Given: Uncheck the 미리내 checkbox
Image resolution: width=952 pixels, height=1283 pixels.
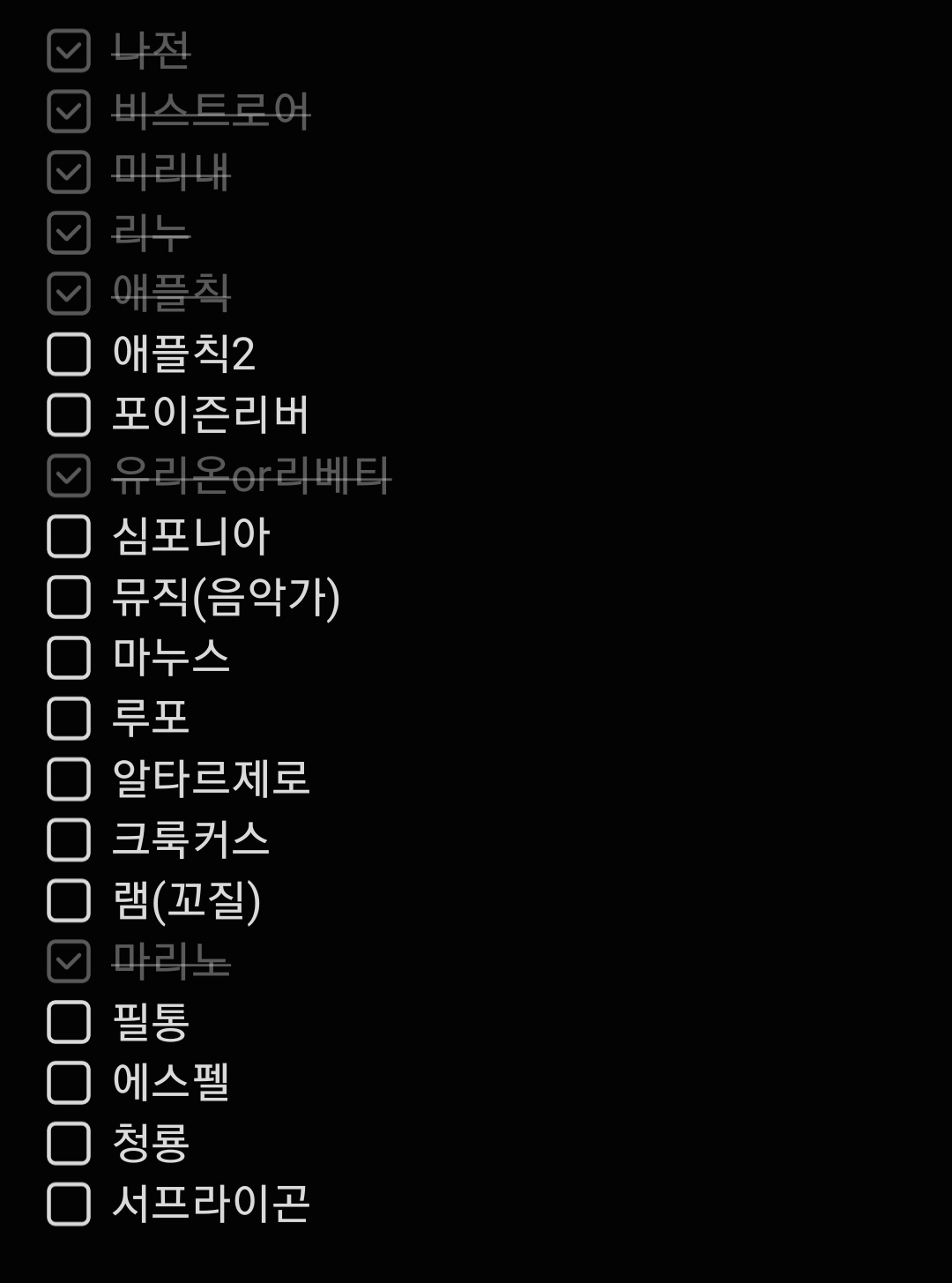Looking at the screenshot, I should point(69,172).
